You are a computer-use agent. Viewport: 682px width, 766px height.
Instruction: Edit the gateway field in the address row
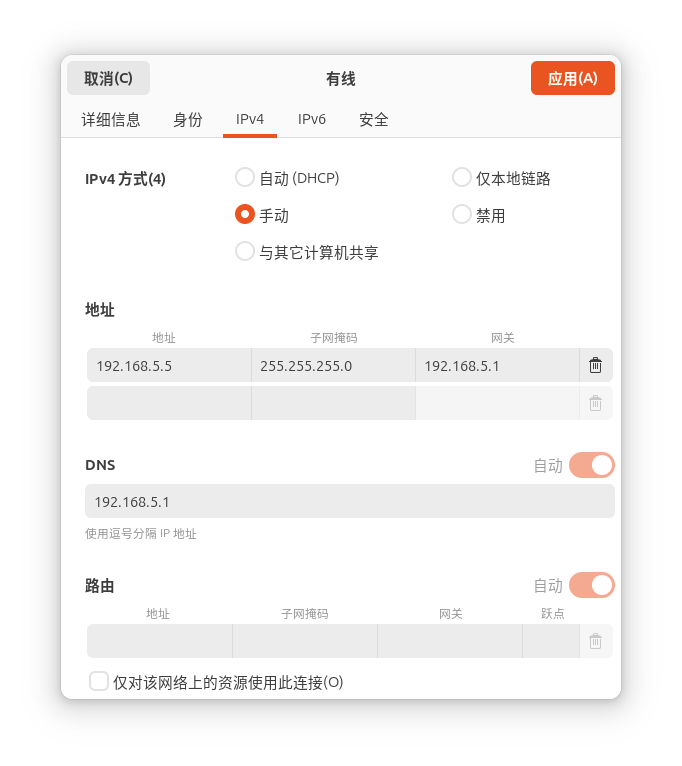tap(497, 366)
